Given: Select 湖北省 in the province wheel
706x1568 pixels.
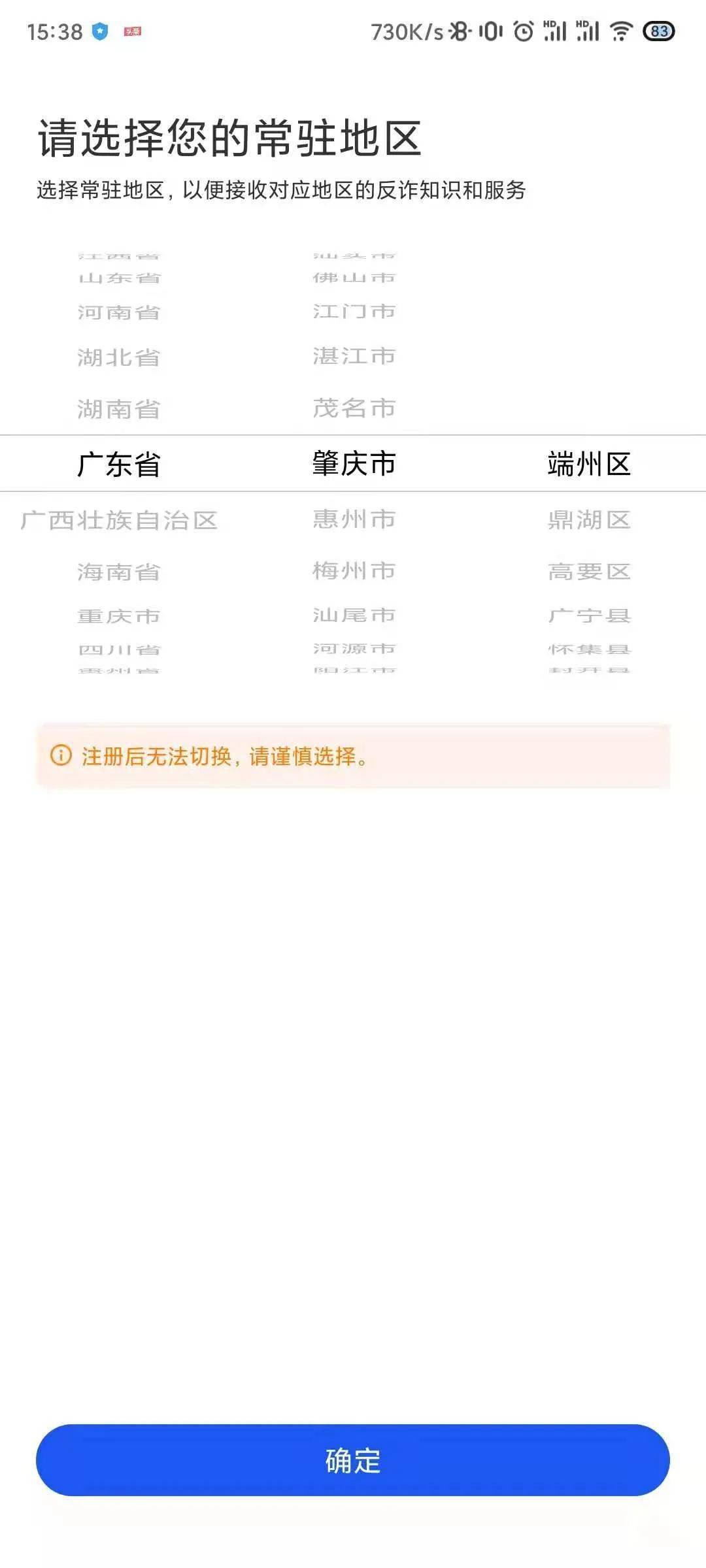Looking at the screenshot, I should [118, 357].
